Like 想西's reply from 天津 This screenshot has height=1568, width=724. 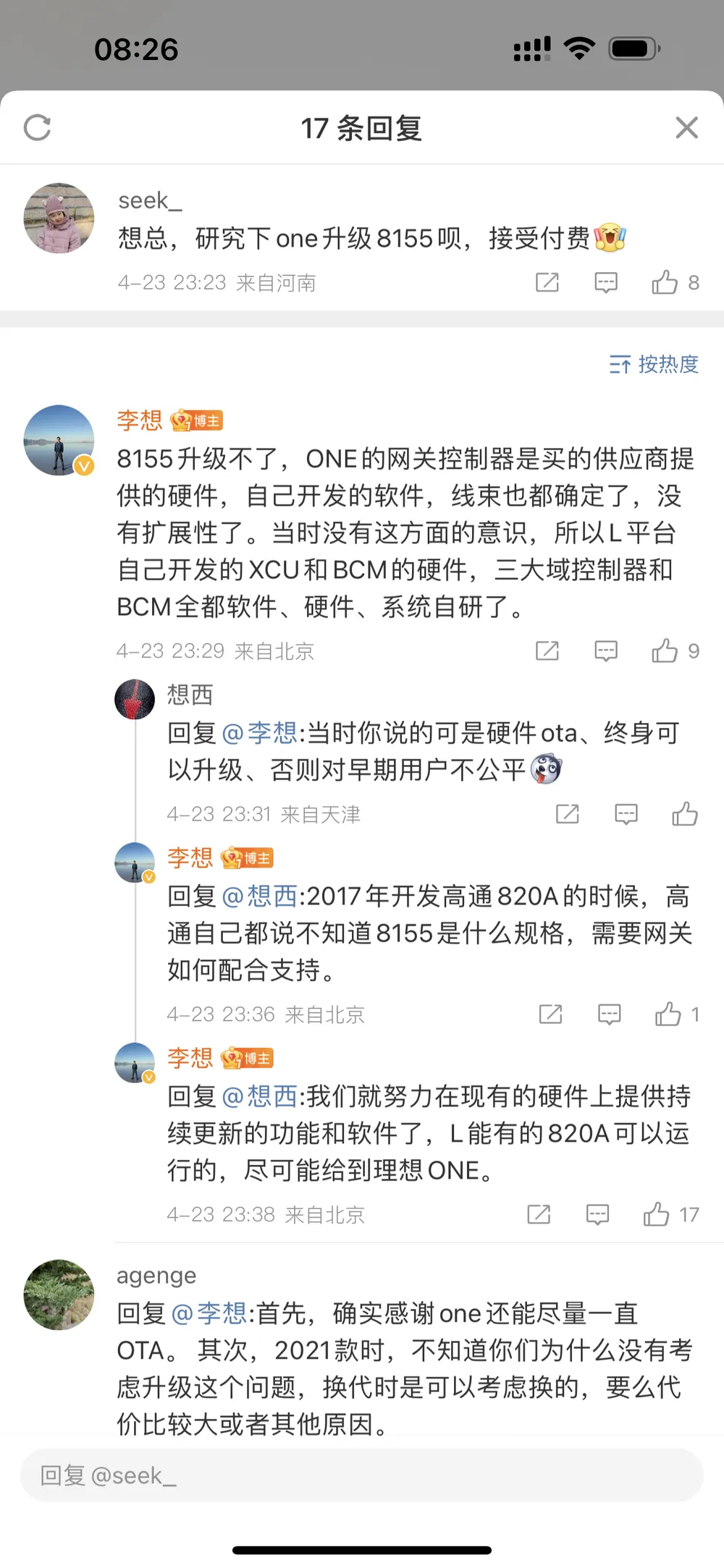coord(684,815)
